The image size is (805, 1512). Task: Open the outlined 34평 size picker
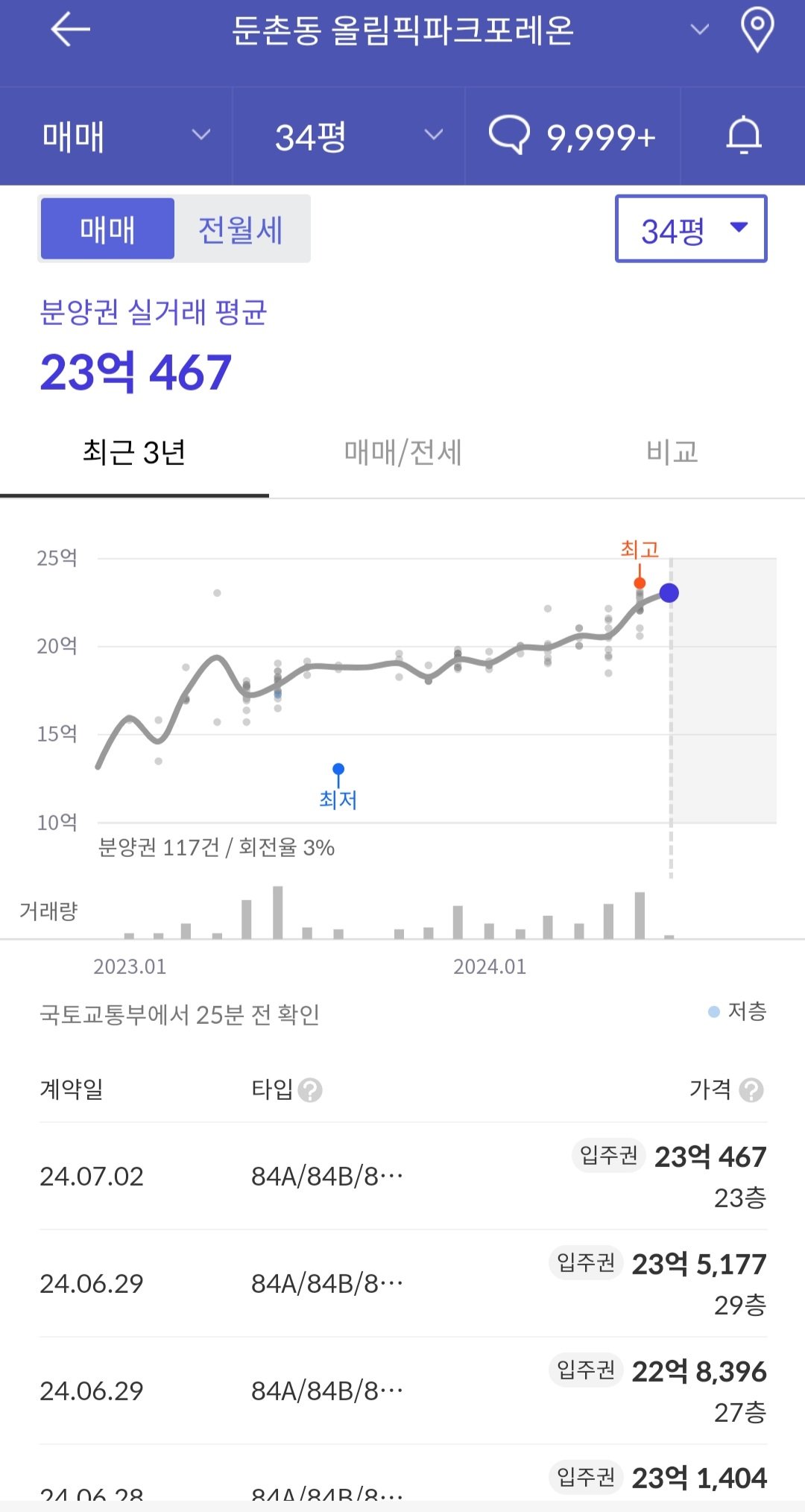coord(691,230)
